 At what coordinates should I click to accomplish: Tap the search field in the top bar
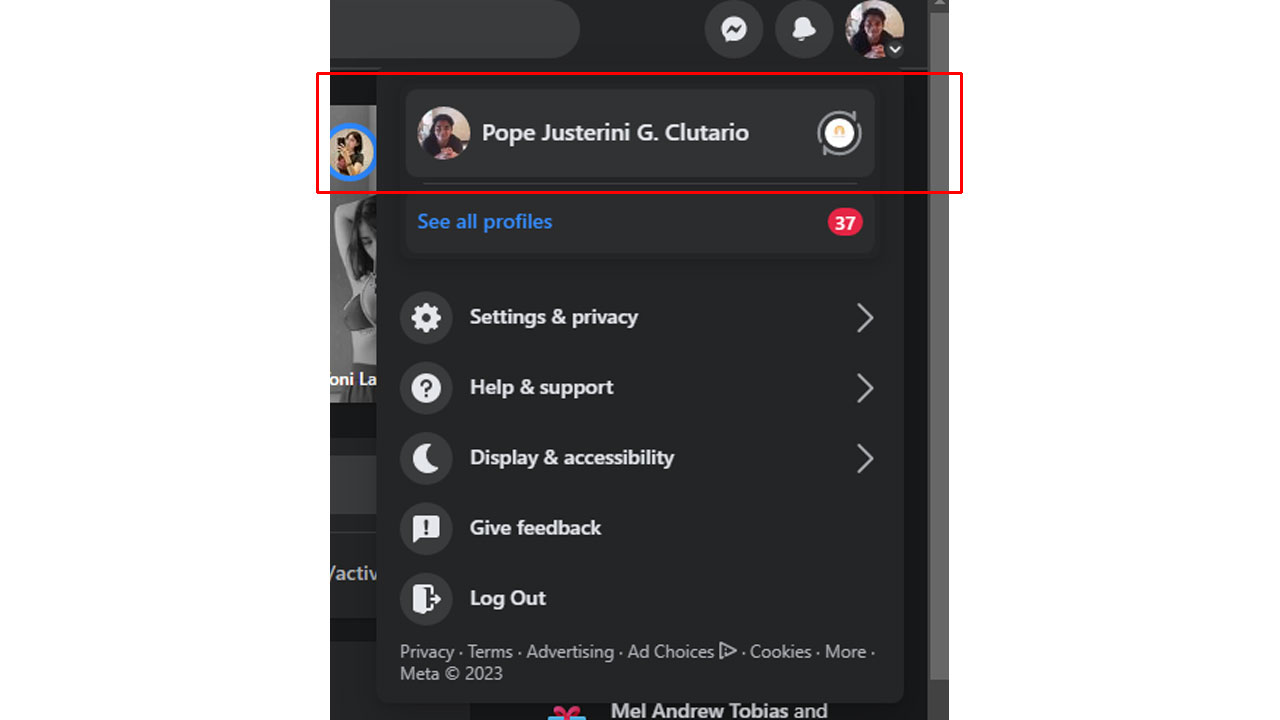455,30
